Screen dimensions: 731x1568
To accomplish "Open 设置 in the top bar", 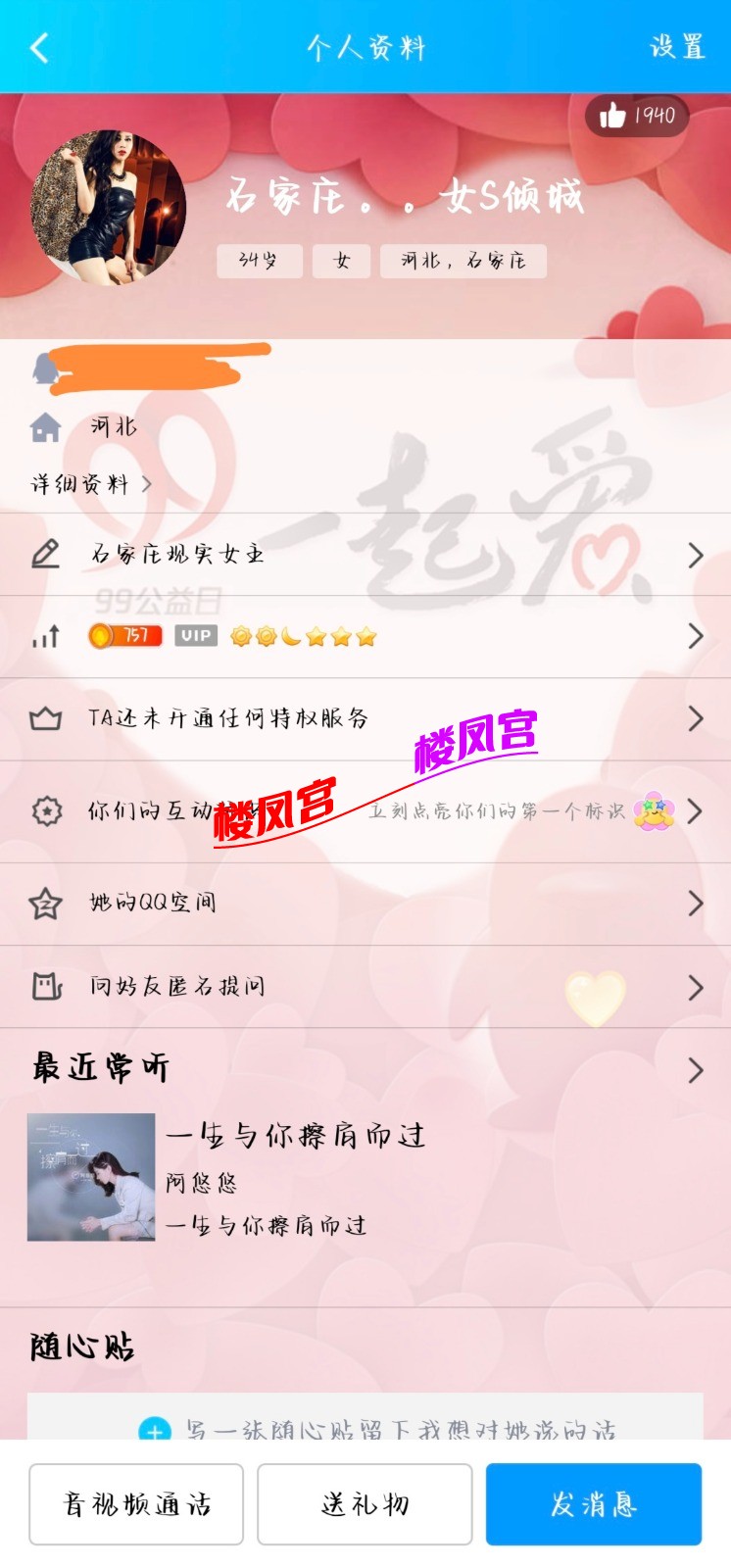I will click(x=677, y=47).
